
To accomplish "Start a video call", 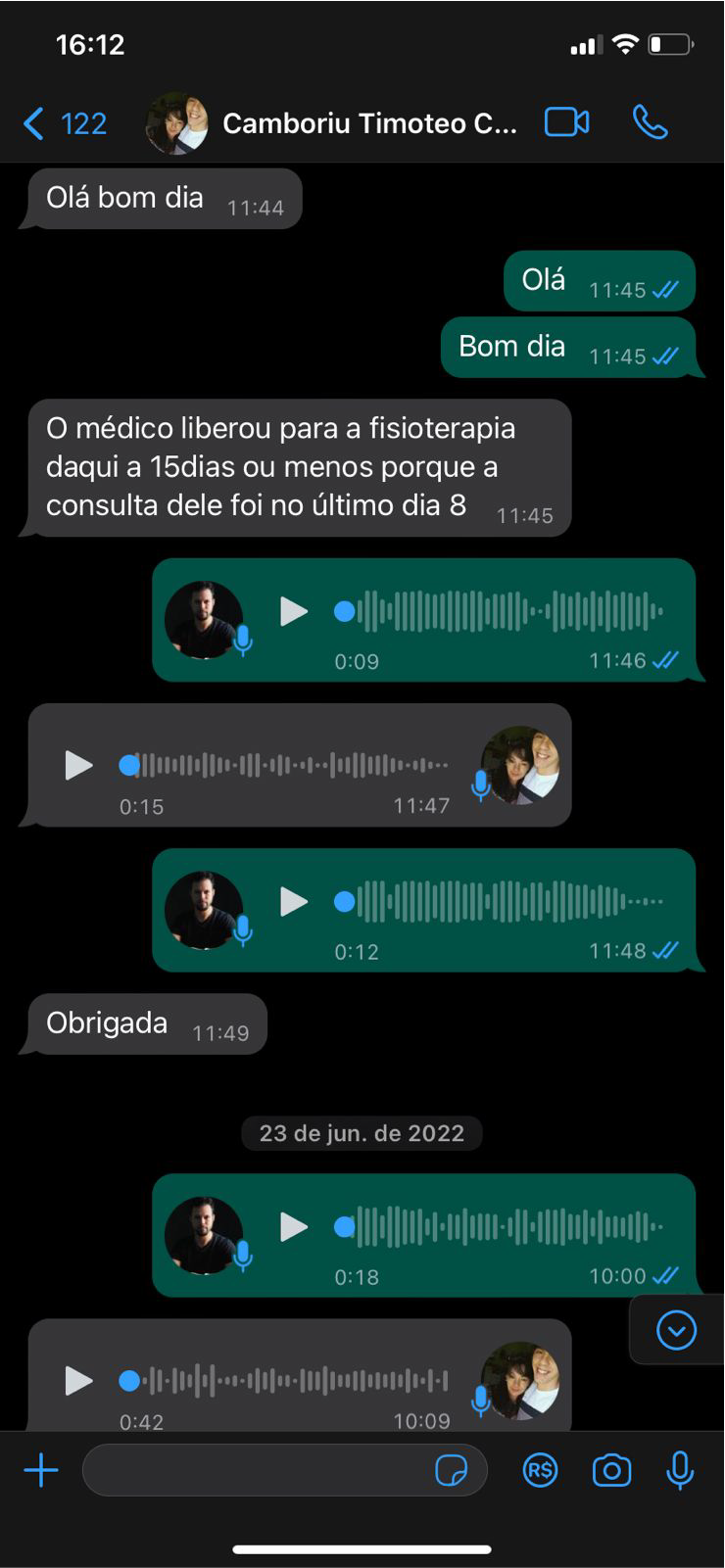I will coord(566,122).
